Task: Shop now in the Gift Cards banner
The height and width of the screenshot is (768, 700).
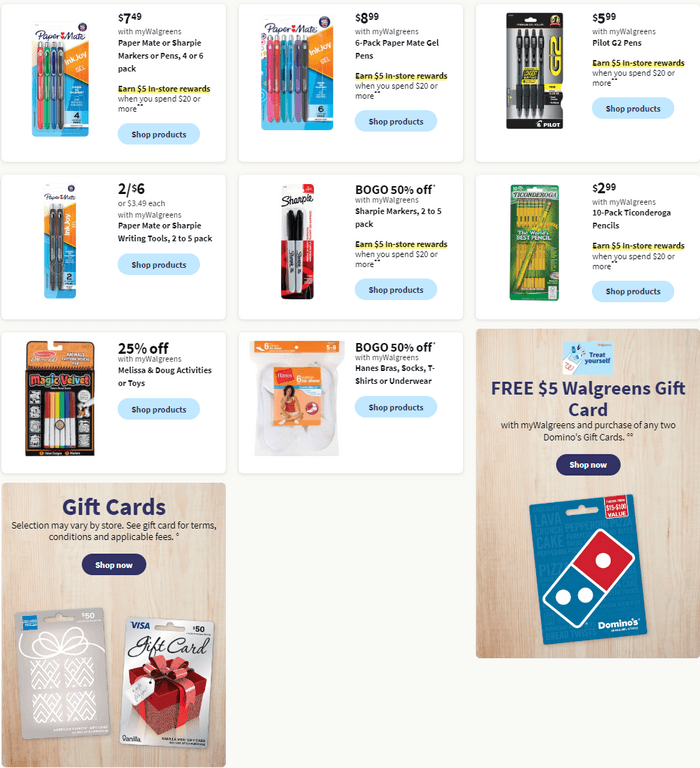Action: coord(113,565)
